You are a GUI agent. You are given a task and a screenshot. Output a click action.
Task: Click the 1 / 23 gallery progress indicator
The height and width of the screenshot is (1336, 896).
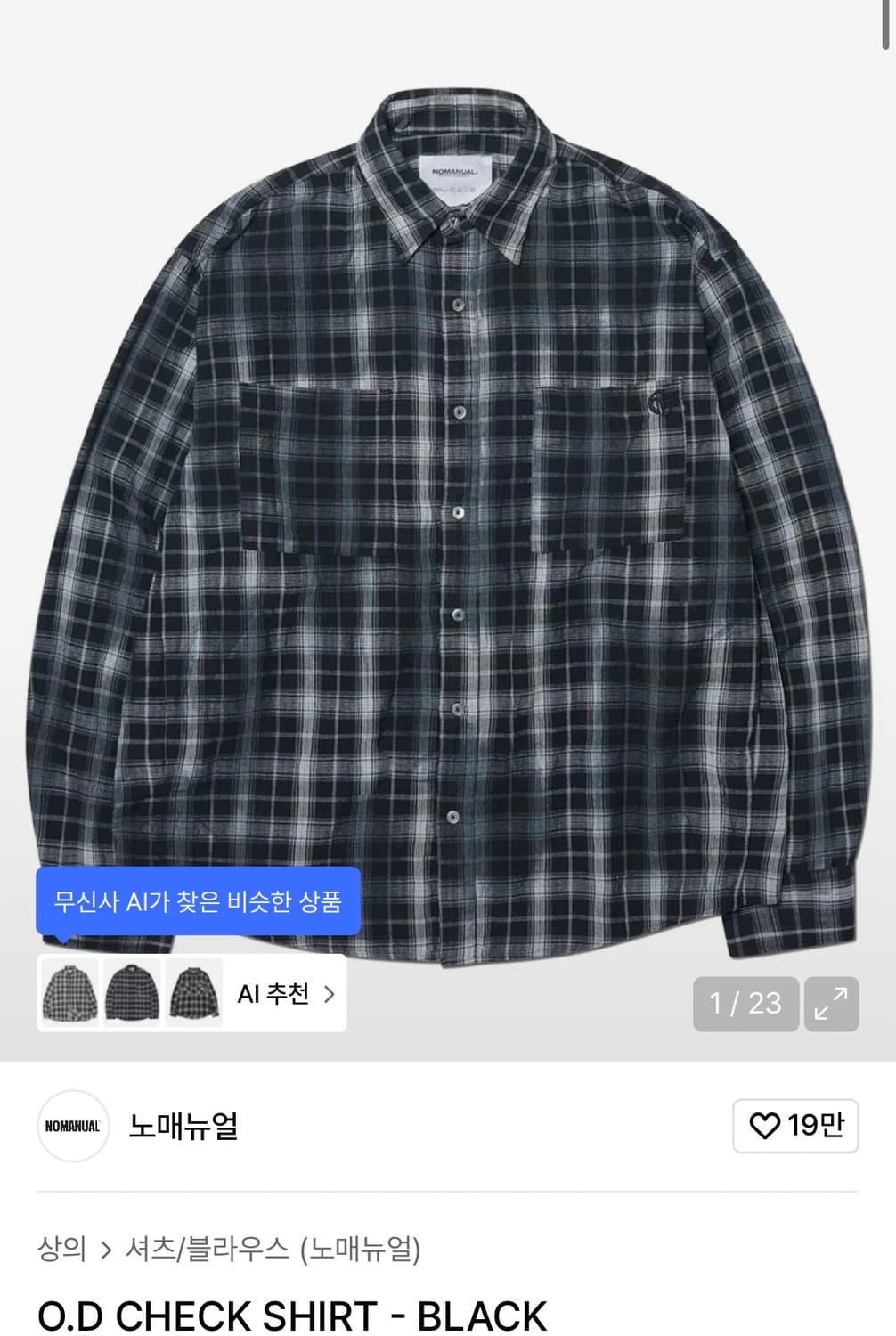point(745,1005)
